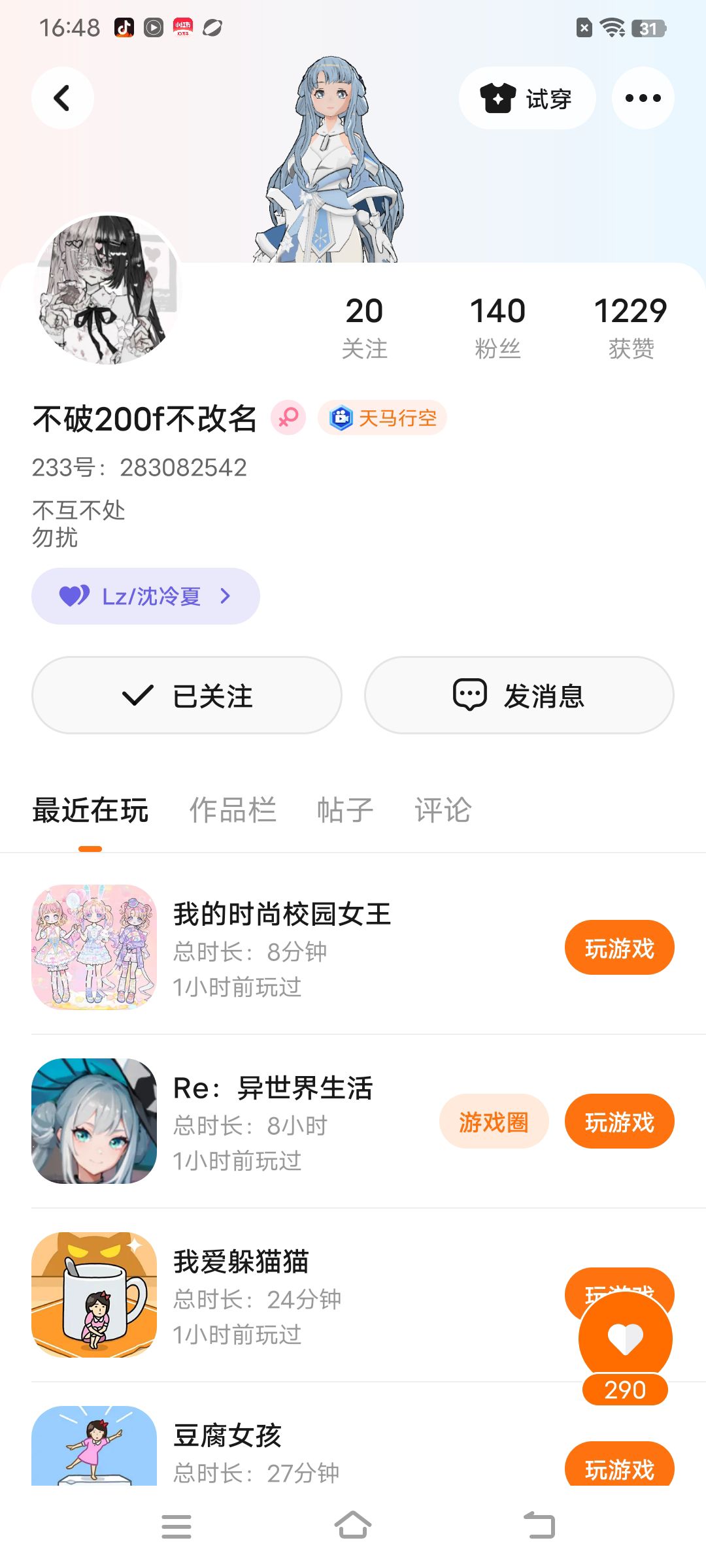This screenshot has height=1568, width=706.
Task: Play 我的时尚校园女王 with 玩游戏
Action: coord(619,948)
